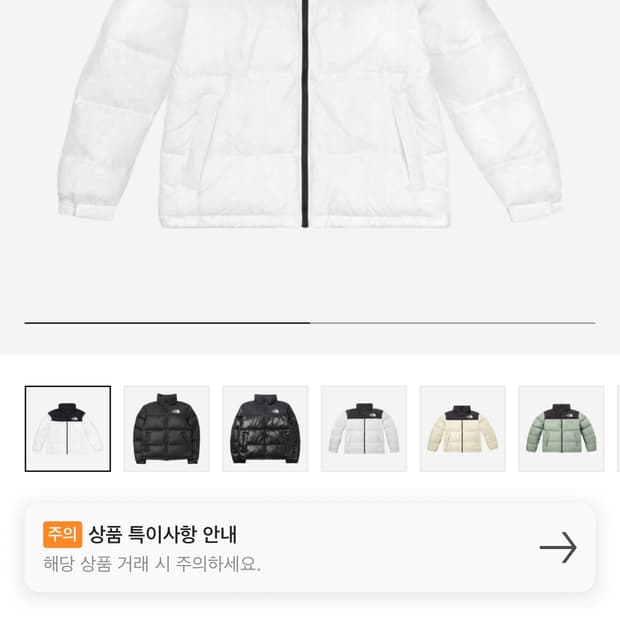Select the matte black jacket thumbnail
Image resolution: width=620 pixels, height=620 pixels.
[166, 429]
